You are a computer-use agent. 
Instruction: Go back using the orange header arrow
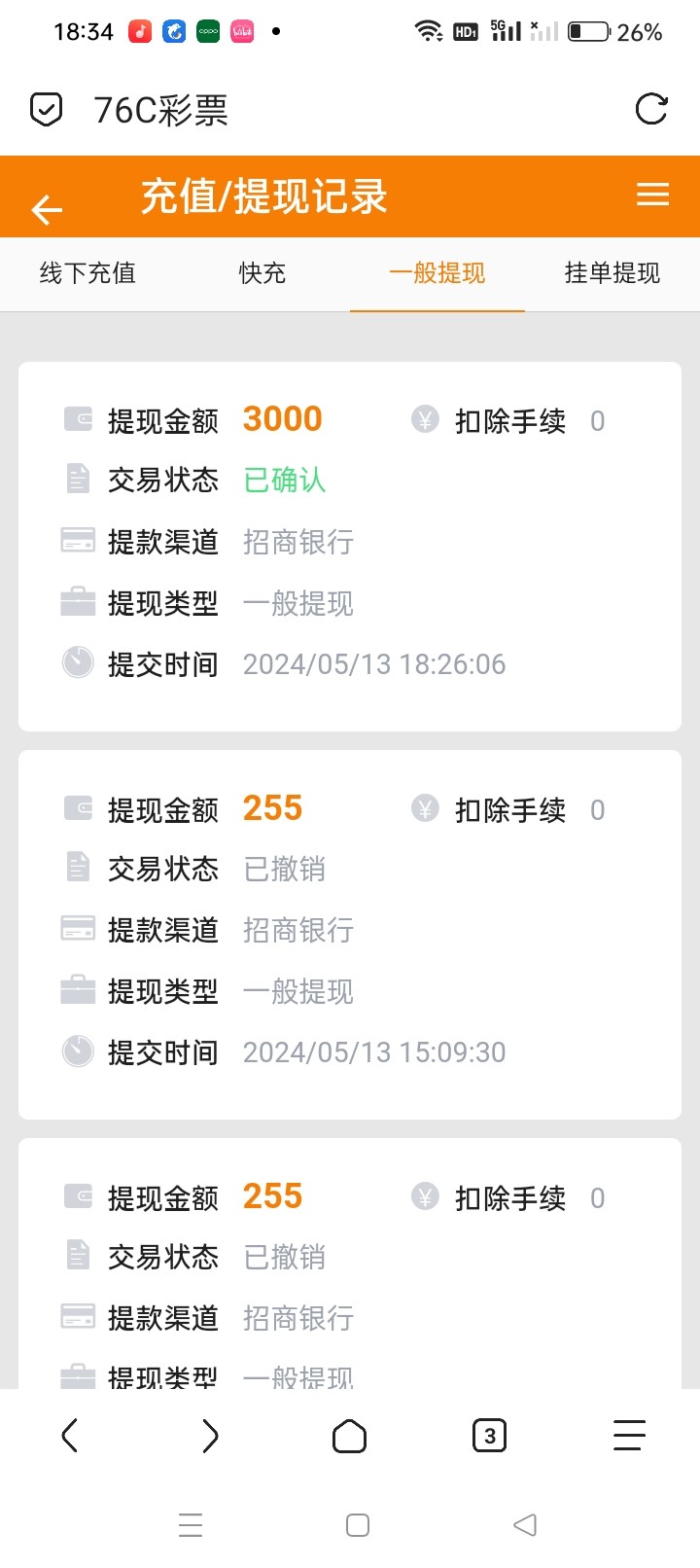(x=47, y=208)
